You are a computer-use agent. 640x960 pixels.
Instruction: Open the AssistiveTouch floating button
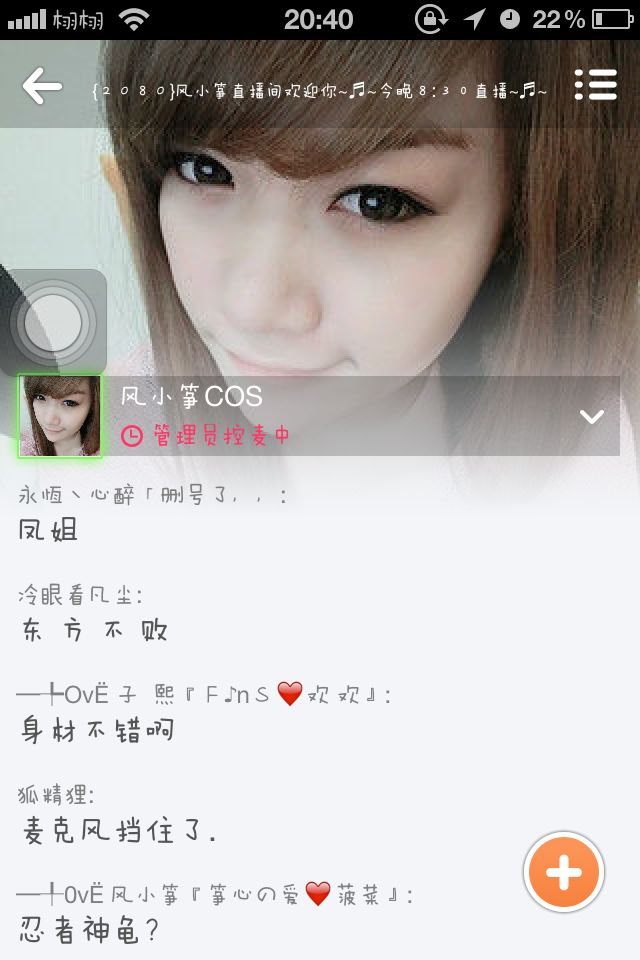tap(55, 322)
